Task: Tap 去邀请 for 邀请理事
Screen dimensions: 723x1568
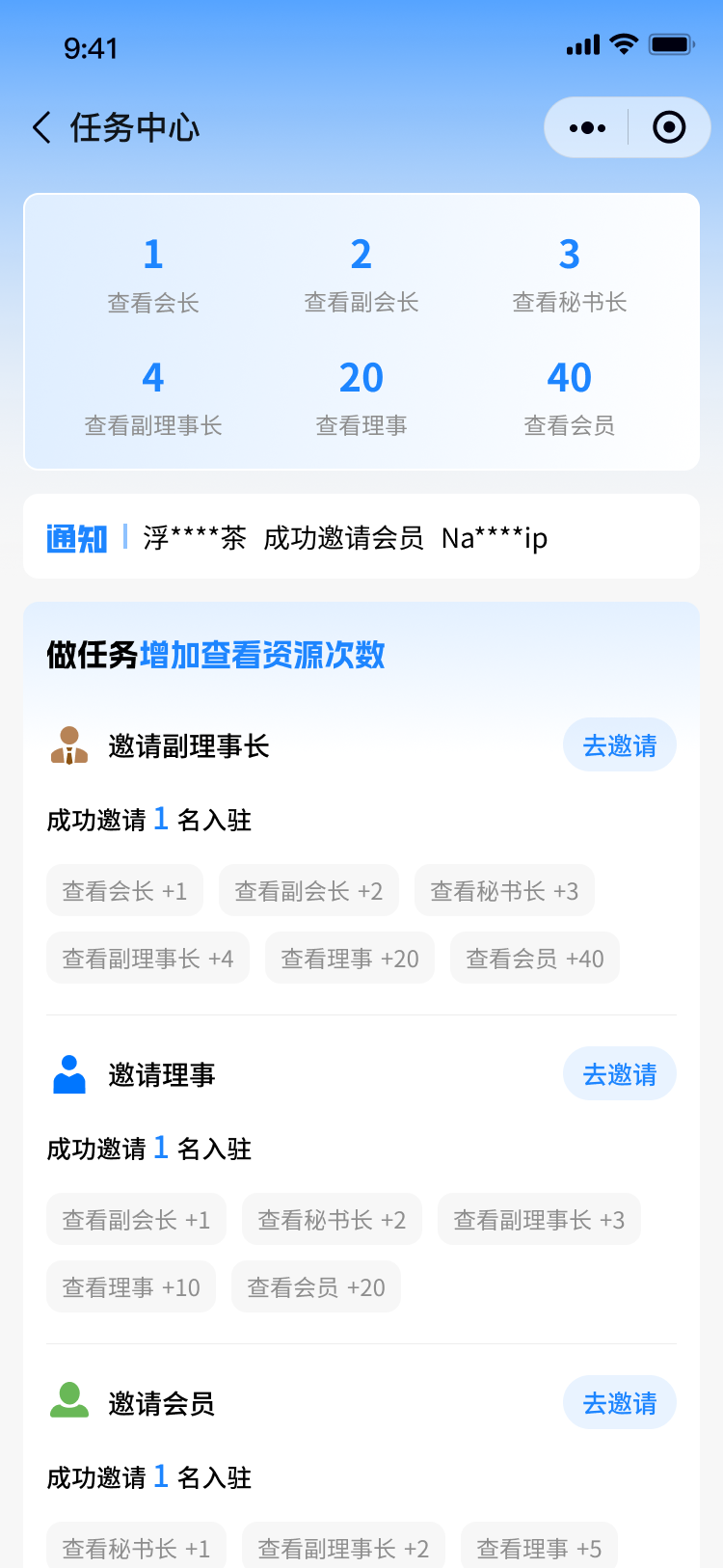Action: coord(620,1074)
